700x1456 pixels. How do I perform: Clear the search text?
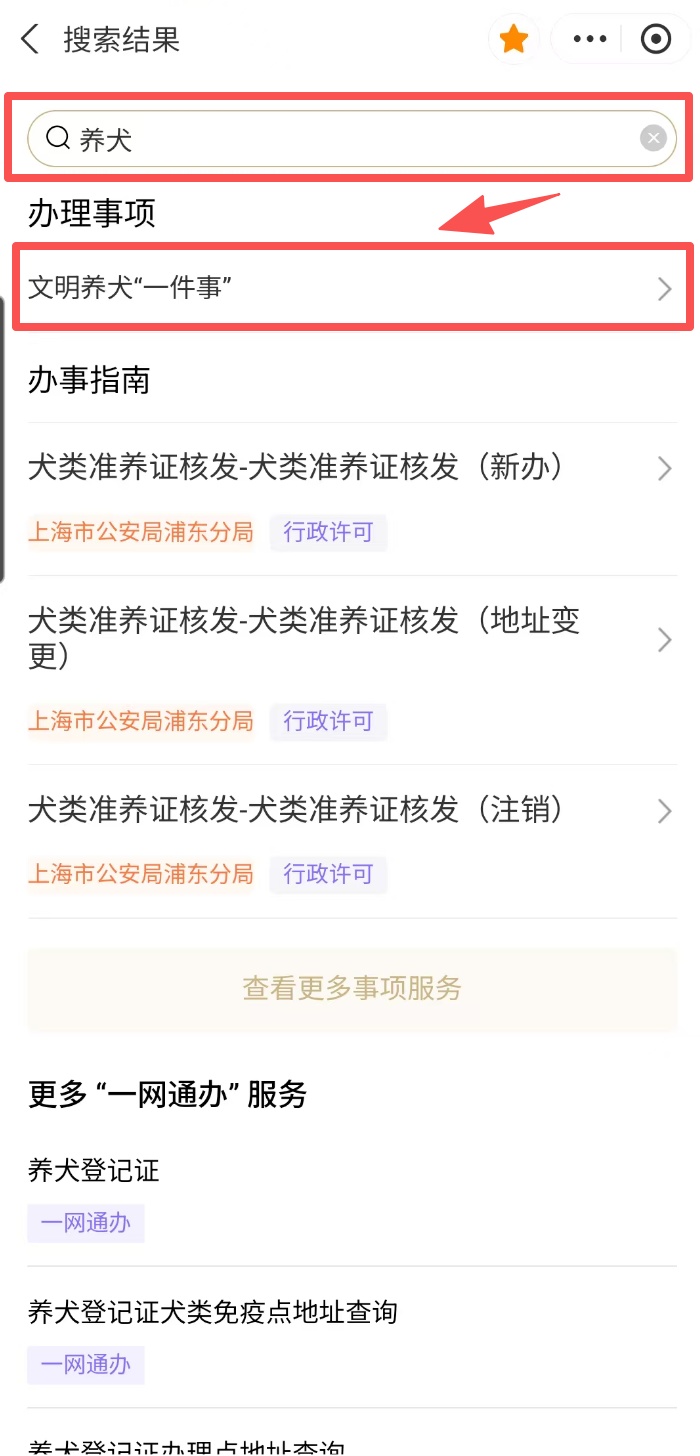(x=653, y=139)
